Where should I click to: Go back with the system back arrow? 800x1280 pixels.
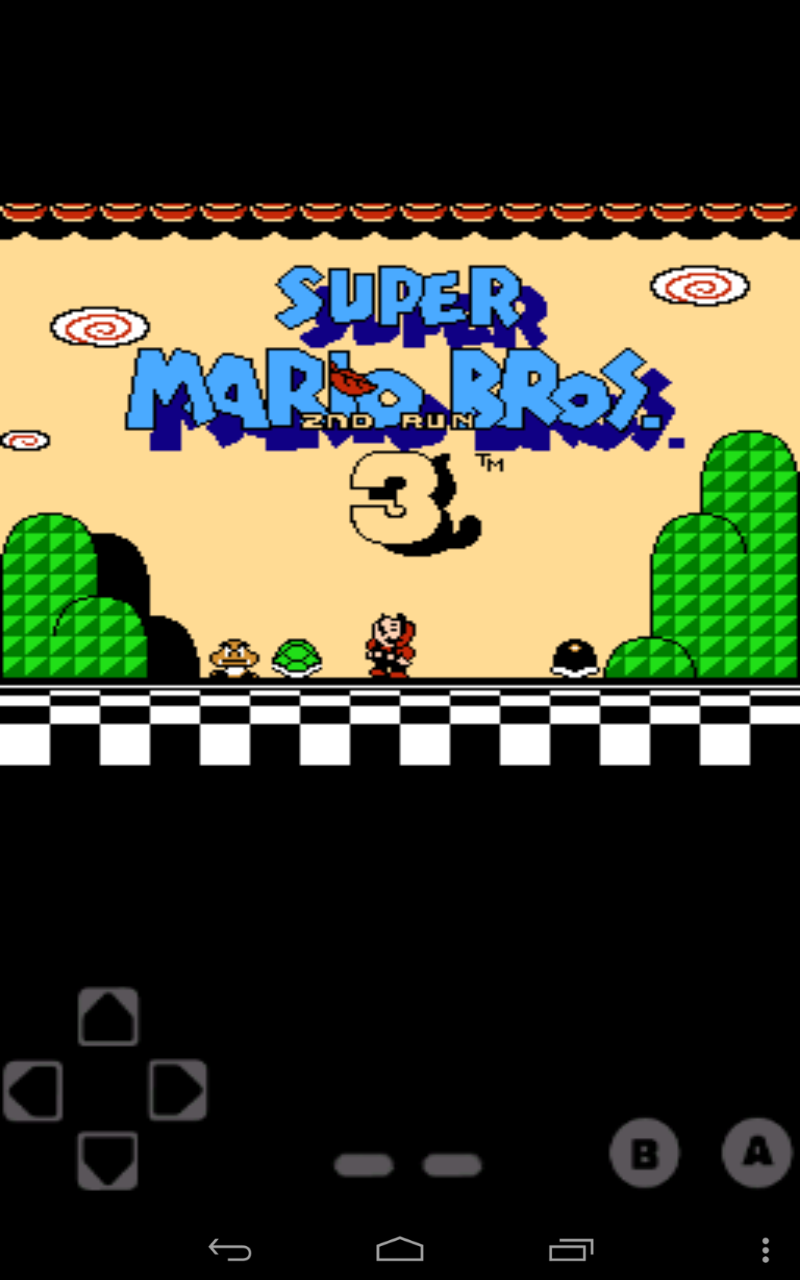tap(229, 1249)
